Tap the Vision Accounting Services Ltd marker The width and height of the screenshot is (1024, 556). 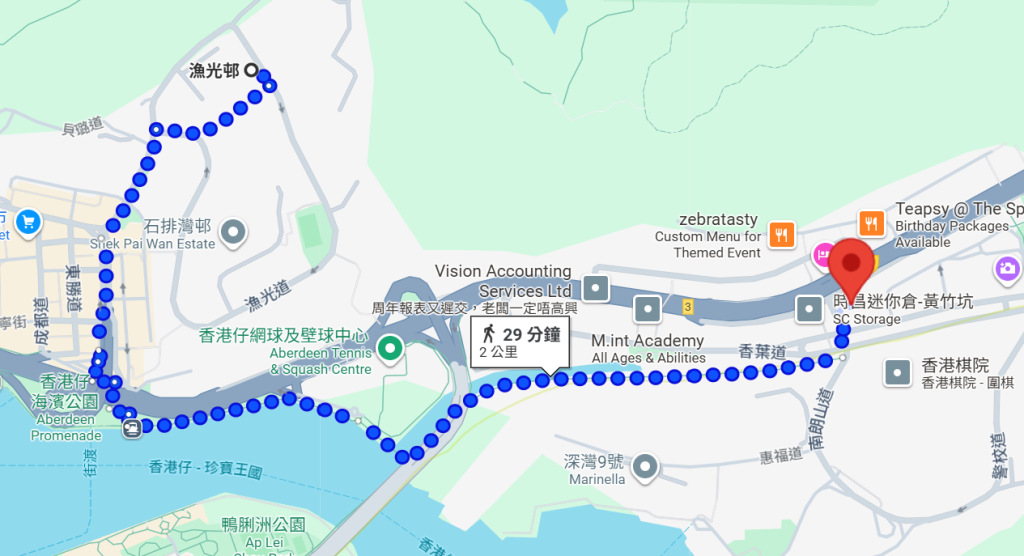[x=597, y=289]
